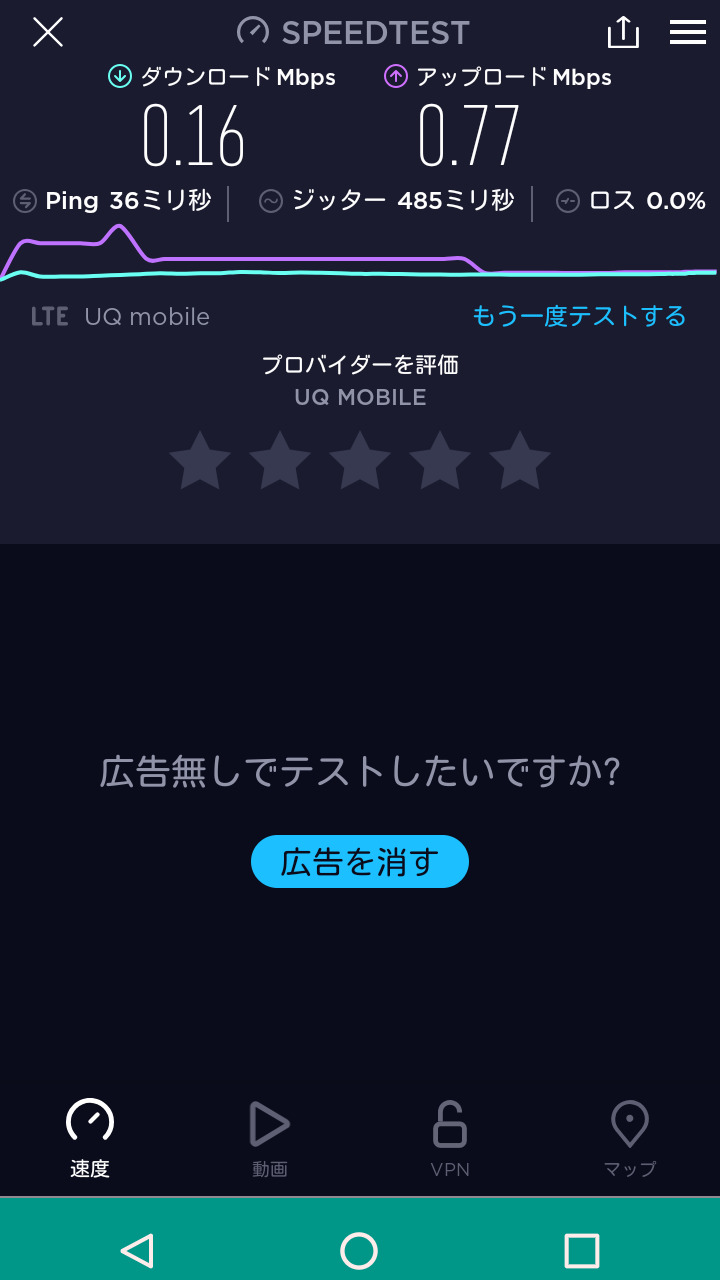Image resolution: width=720 pixels, height=1280 pixels.
Task: Close the speed test results
Action: point(47,32)
